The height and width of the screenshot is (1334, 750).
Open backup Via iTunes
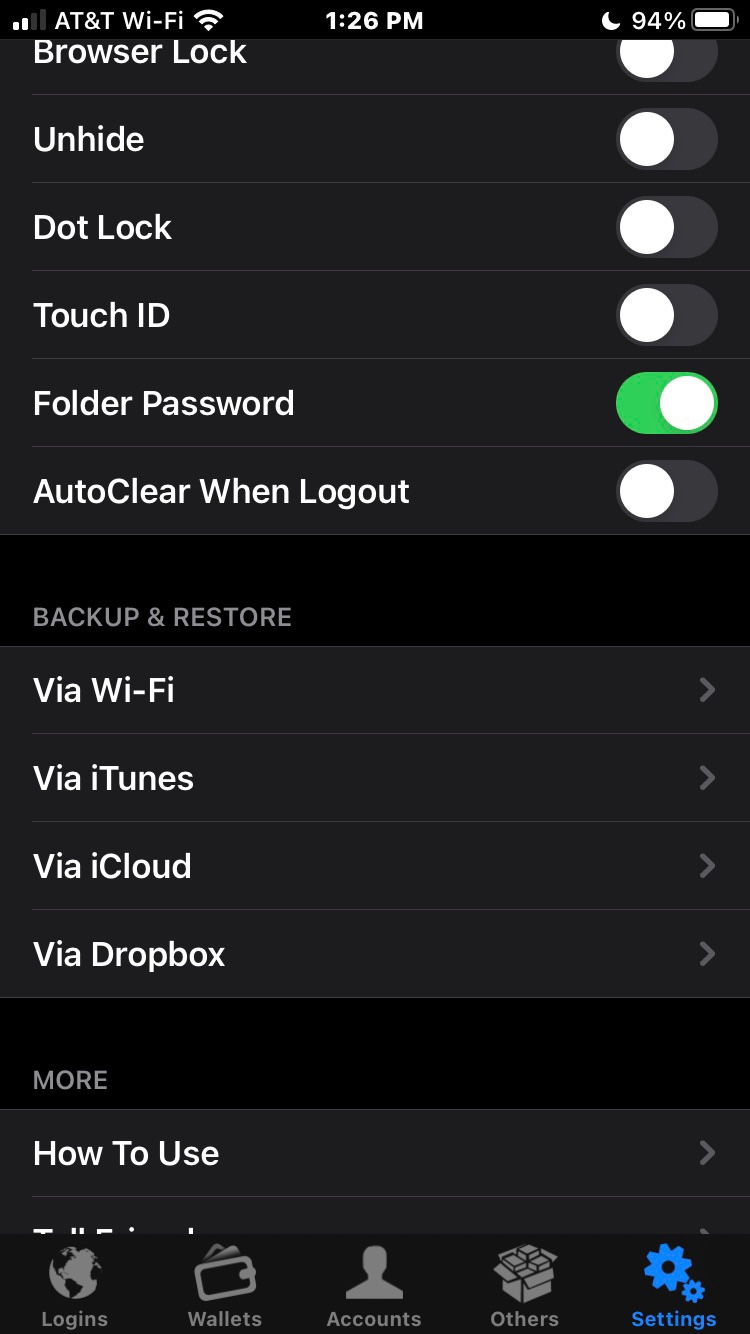pos(375,778)
